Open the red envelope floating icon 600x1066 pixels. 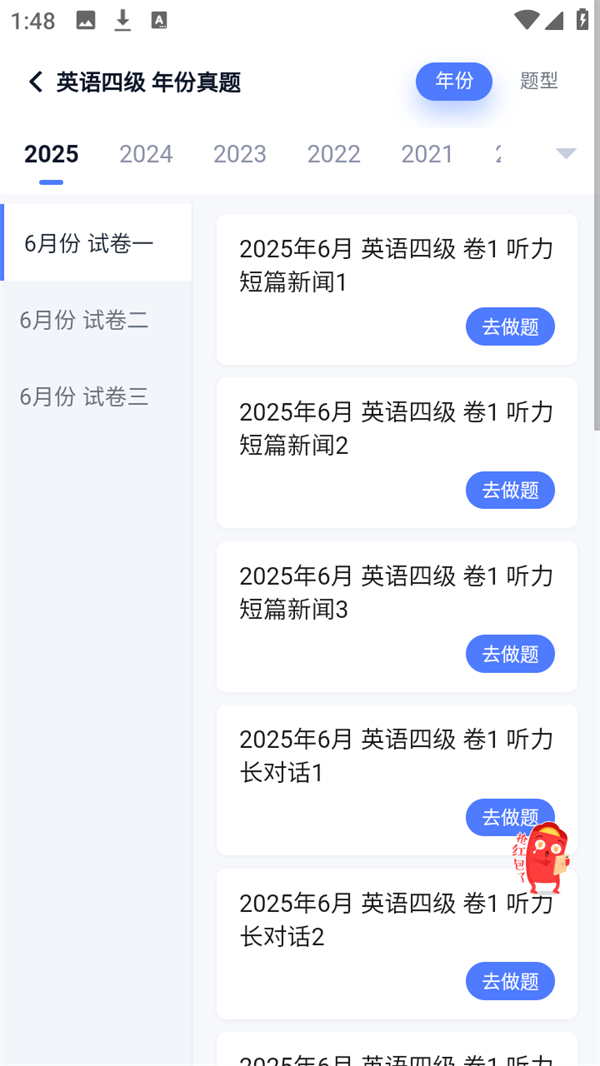543,858
